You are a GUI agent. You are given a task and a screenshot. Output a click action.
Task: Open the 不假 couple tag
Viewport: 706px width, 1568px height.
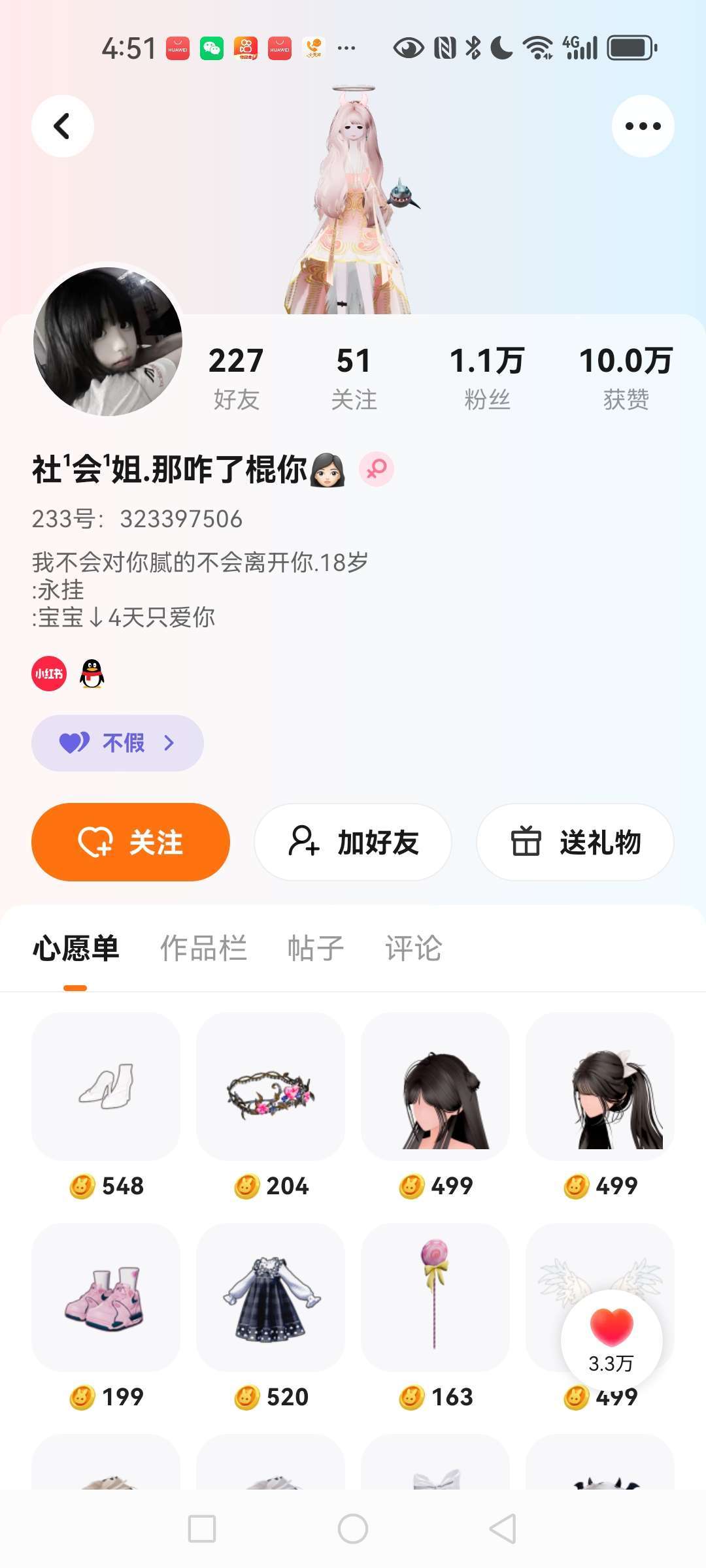point(118,743)
